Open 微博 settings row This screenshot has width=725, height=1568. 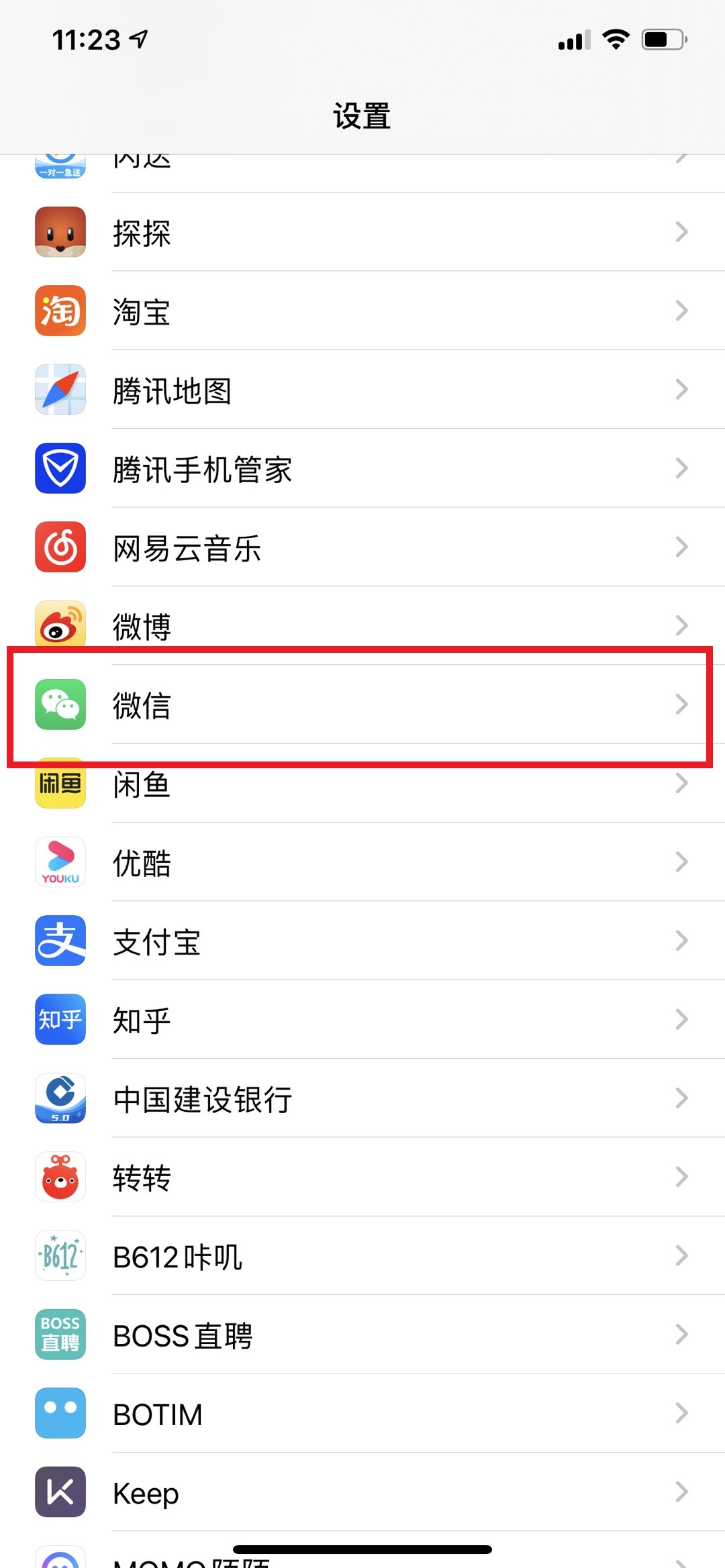(x=362, y=625)
